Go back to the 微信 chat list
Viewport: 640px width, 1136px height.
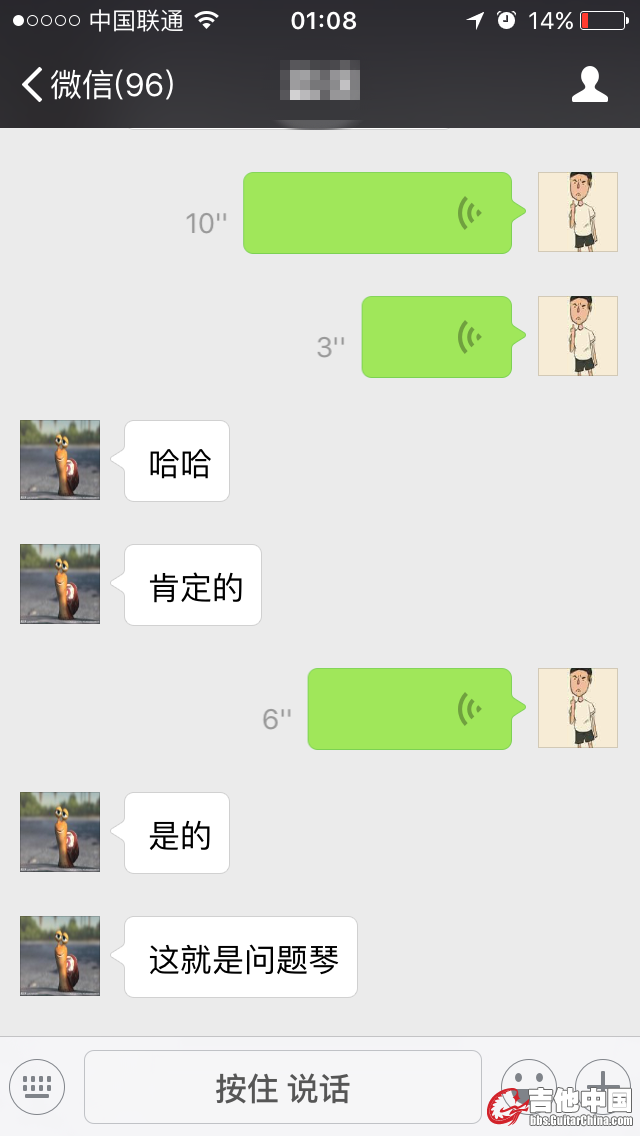point(97,85)
